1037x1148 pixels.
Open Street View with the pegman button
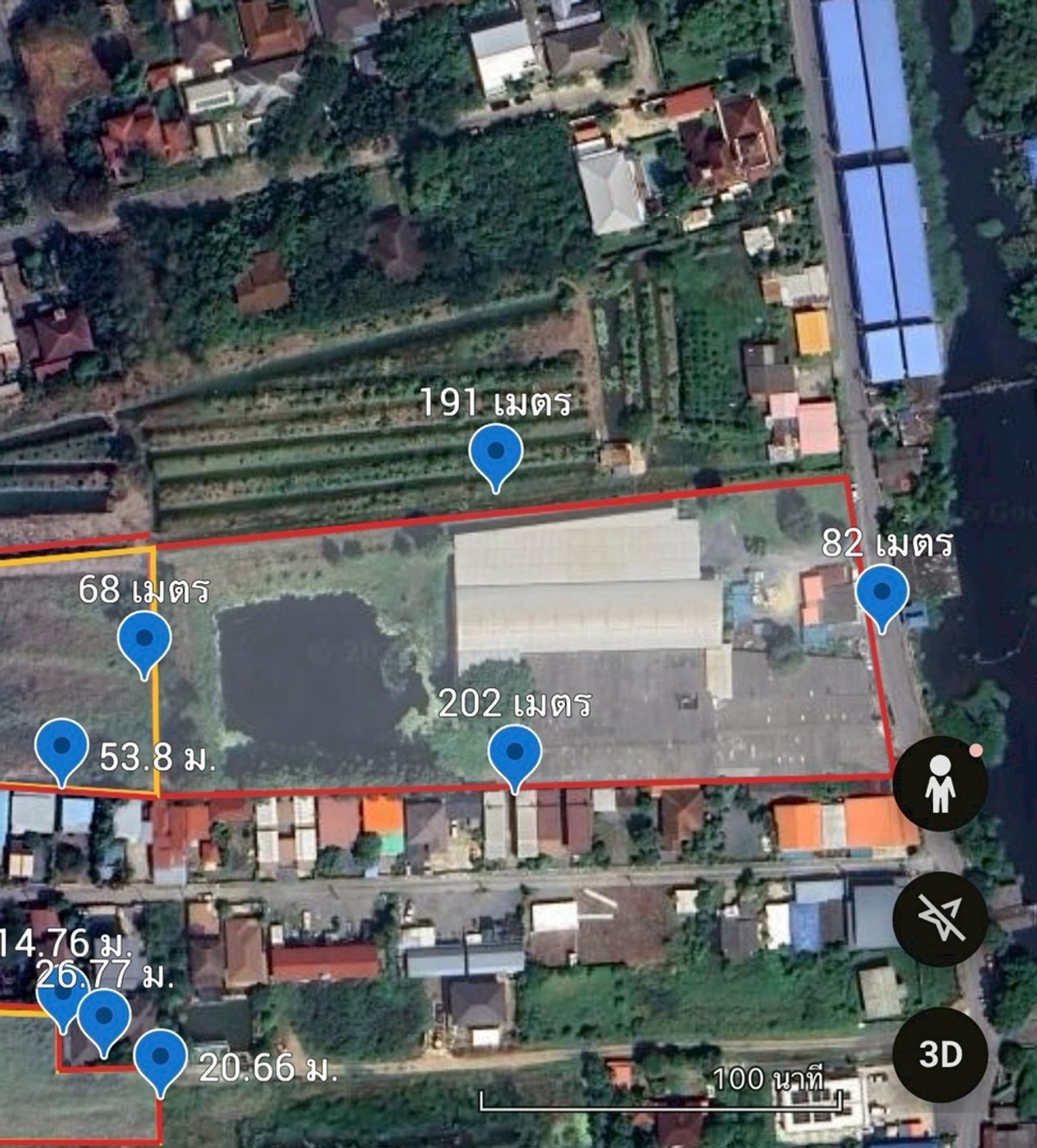tap(939, 783)
